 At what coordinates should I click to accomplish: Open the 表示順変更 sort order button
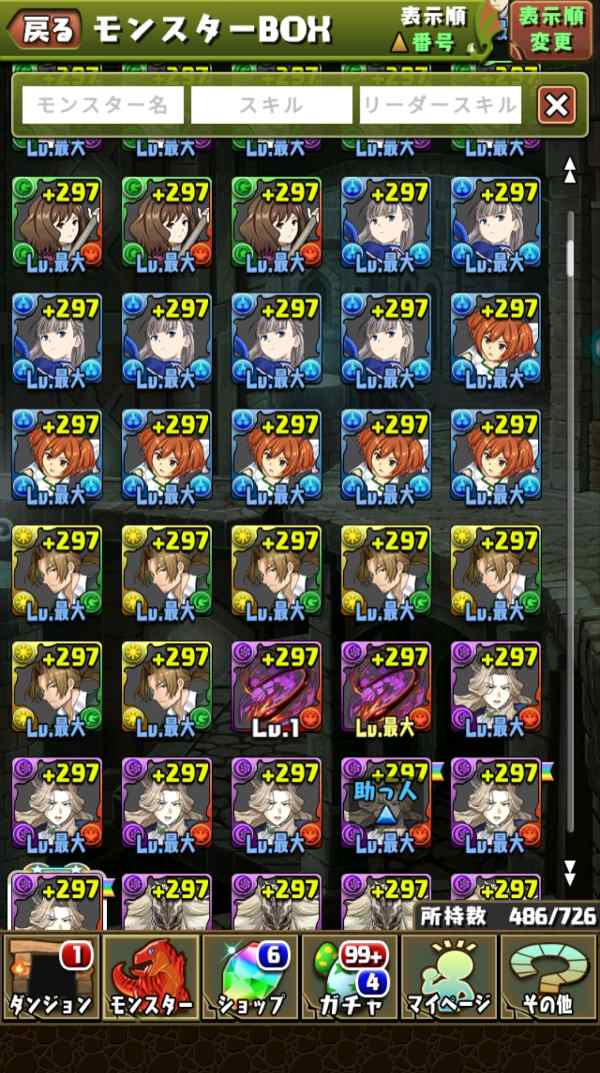[x=551, y=30]
